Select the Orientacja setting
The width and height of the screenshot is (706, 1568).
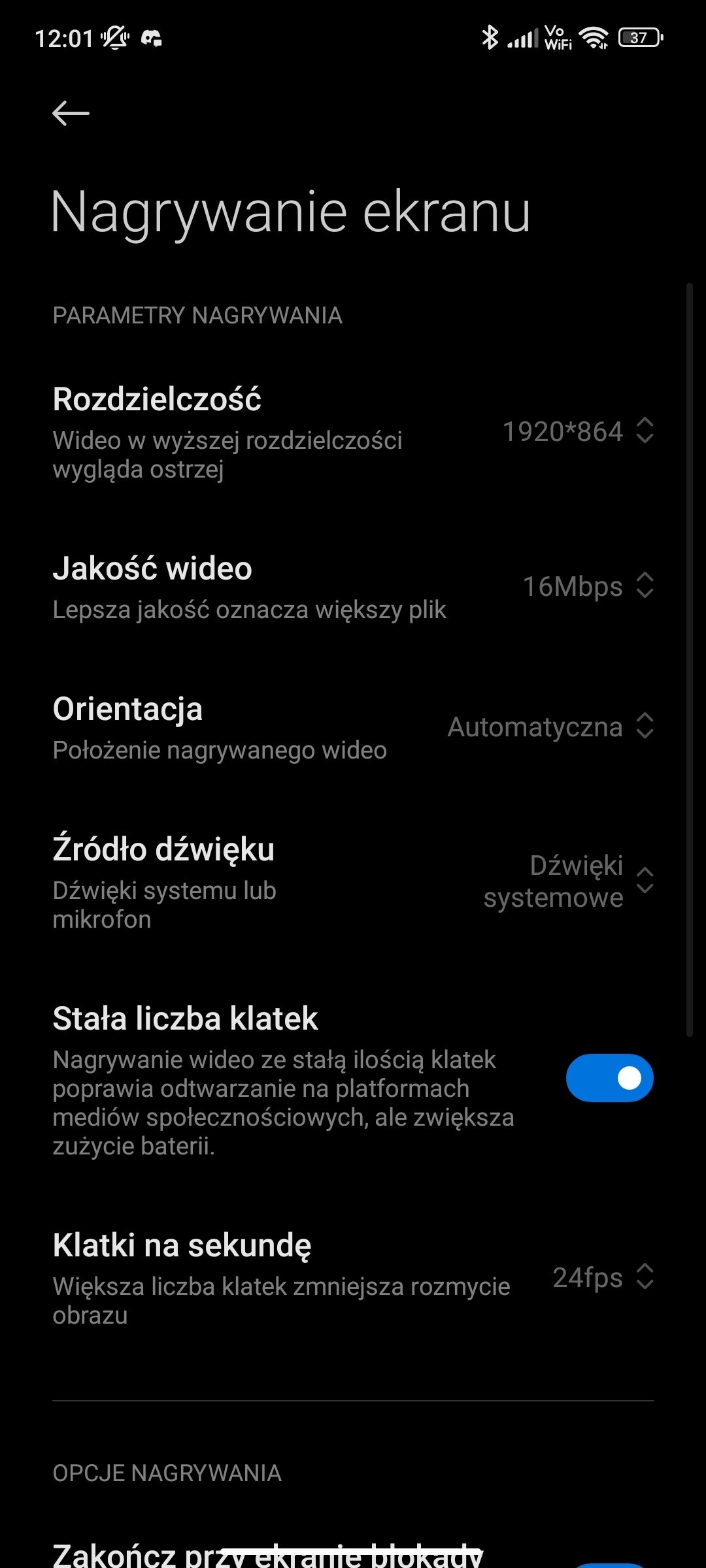[353, 727]
